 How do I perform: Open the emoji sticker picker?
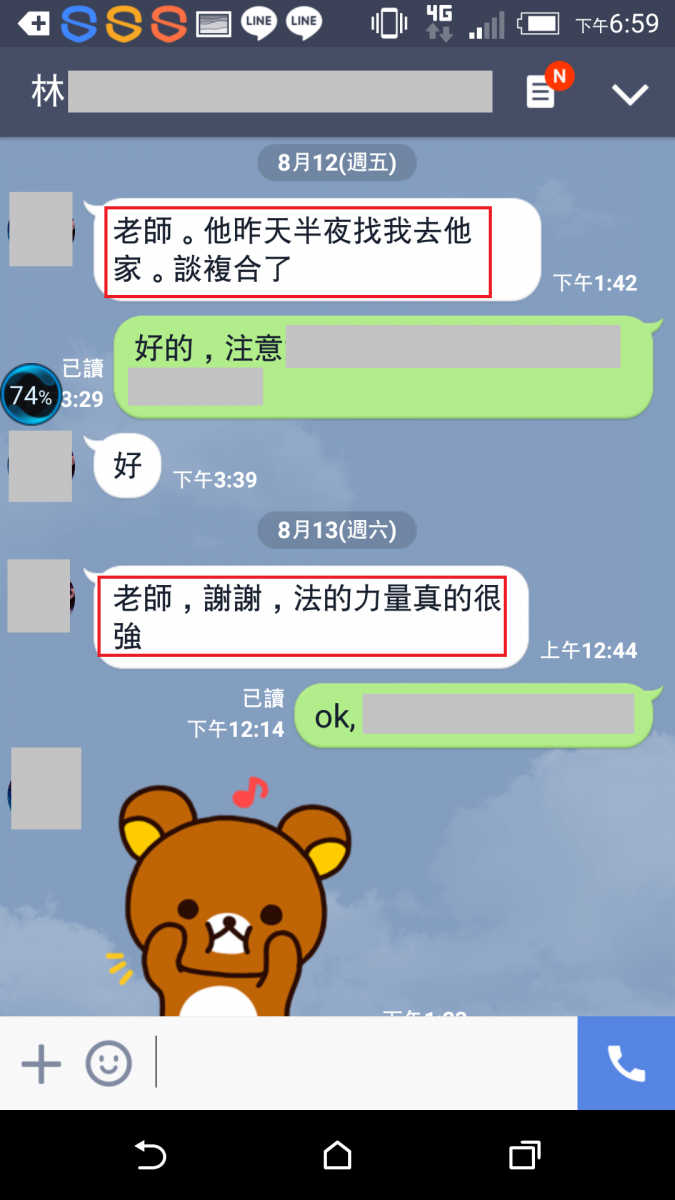(x=108, y=1064)
